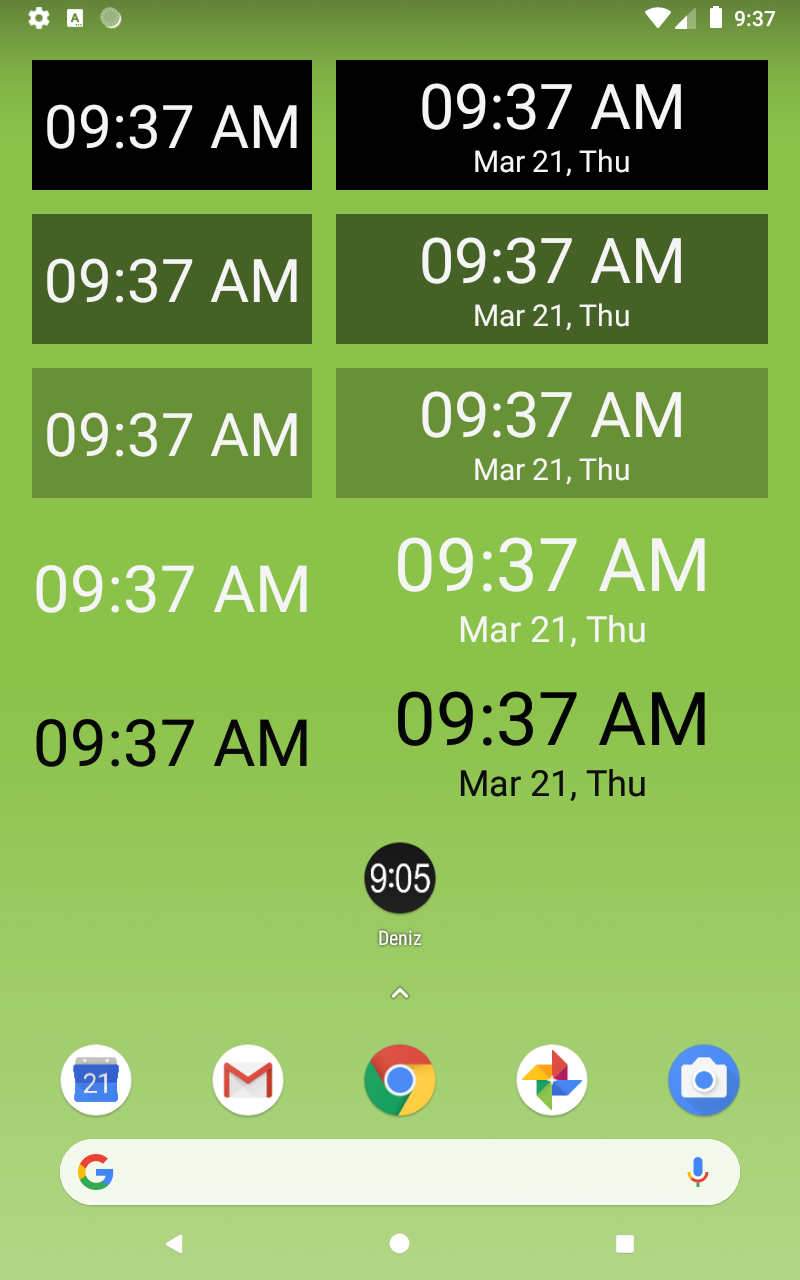Expand the app drawer arrow

(400, 994)
